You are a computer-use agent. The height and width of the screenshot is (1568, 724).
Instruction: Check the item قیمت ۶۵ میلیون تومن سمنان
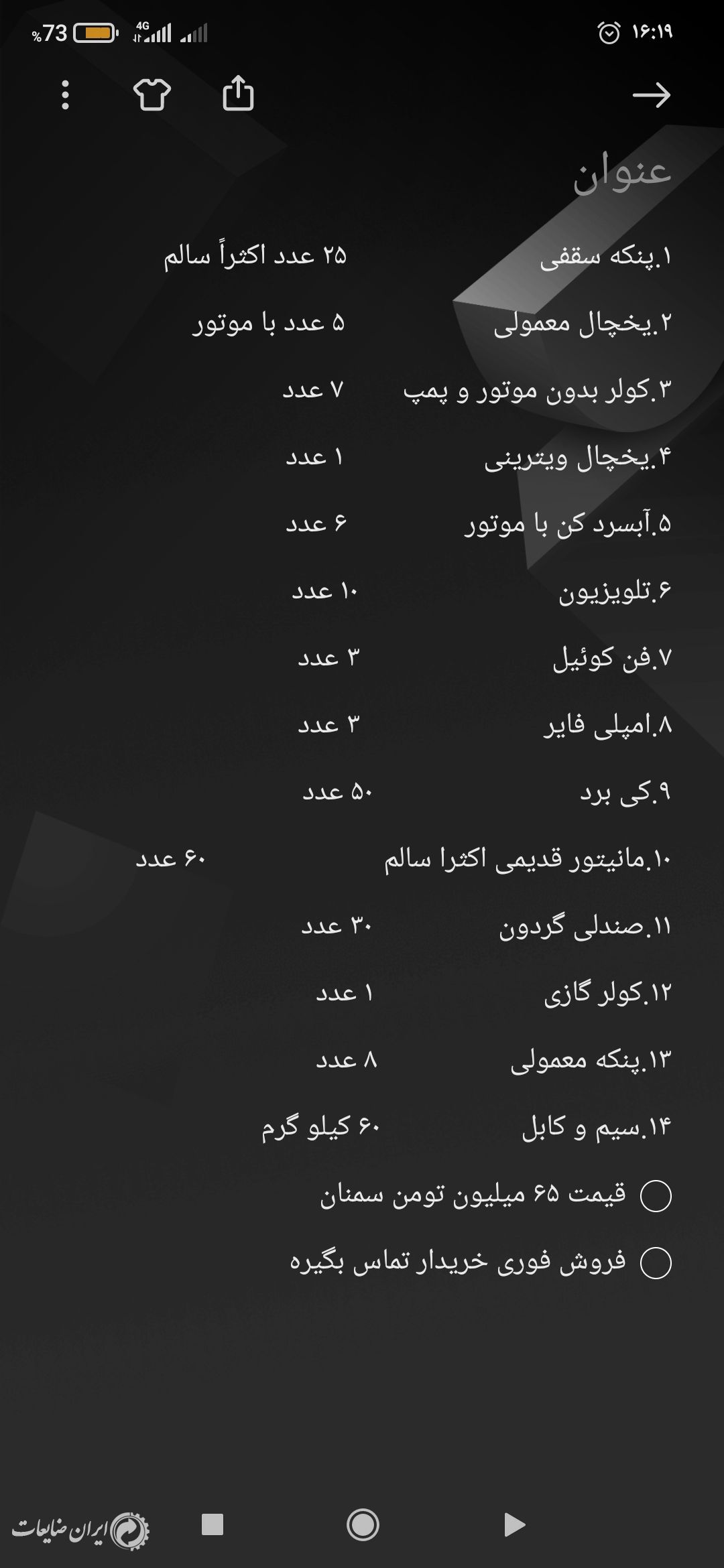coord(656,1196)
